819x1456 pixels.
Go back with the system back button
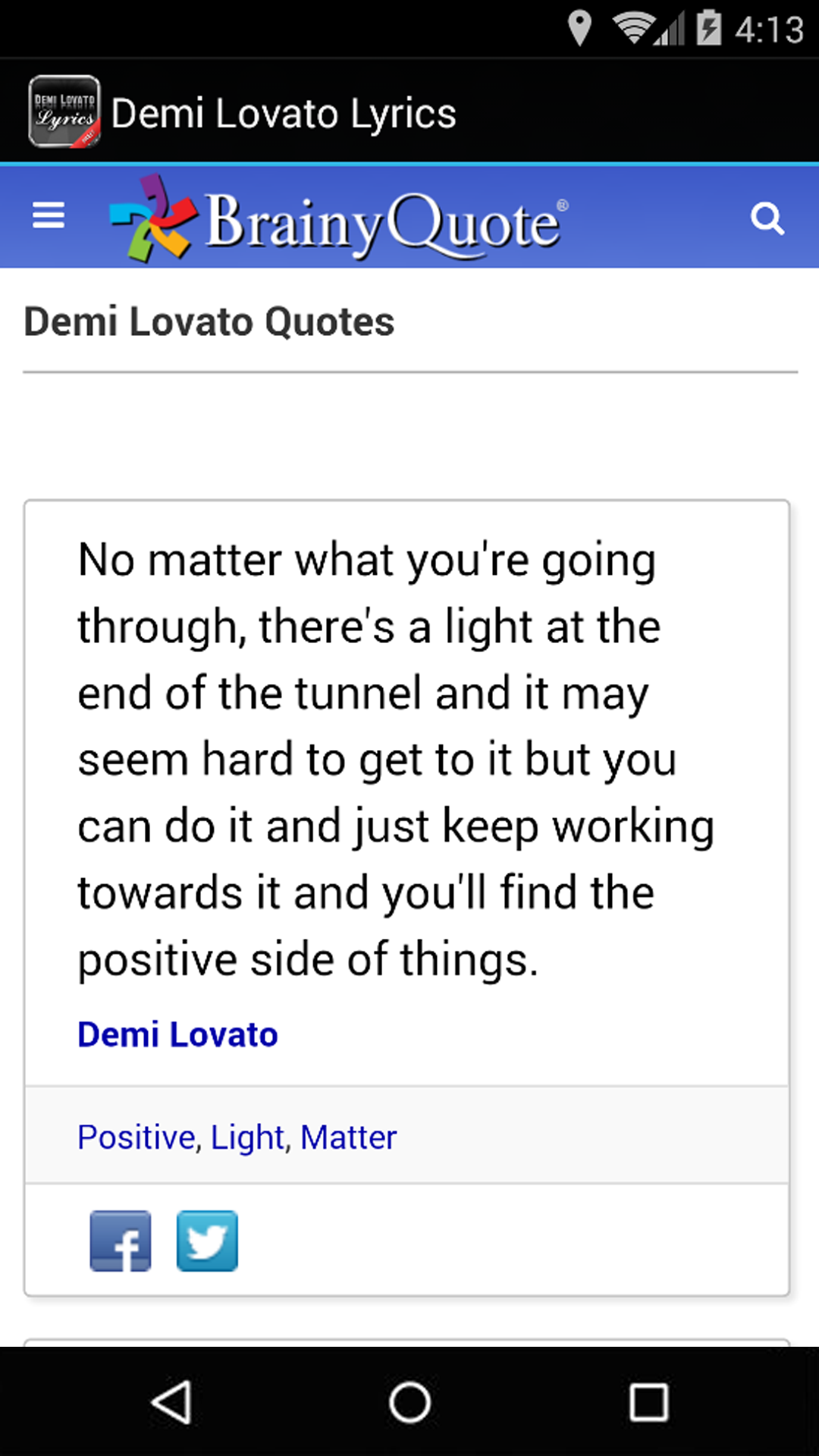tap(171, 1401)
